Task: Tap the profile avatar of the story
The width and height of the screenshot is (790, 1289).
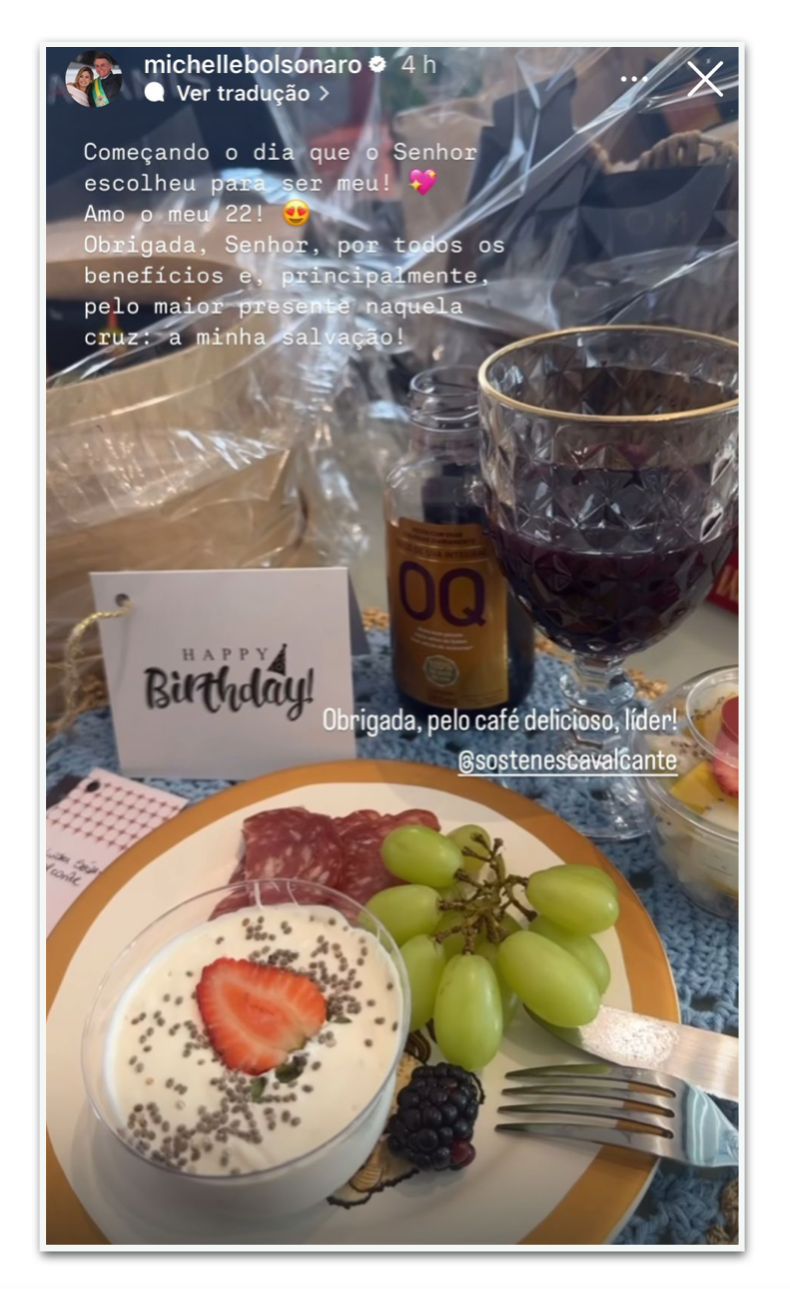Action: 94,79
